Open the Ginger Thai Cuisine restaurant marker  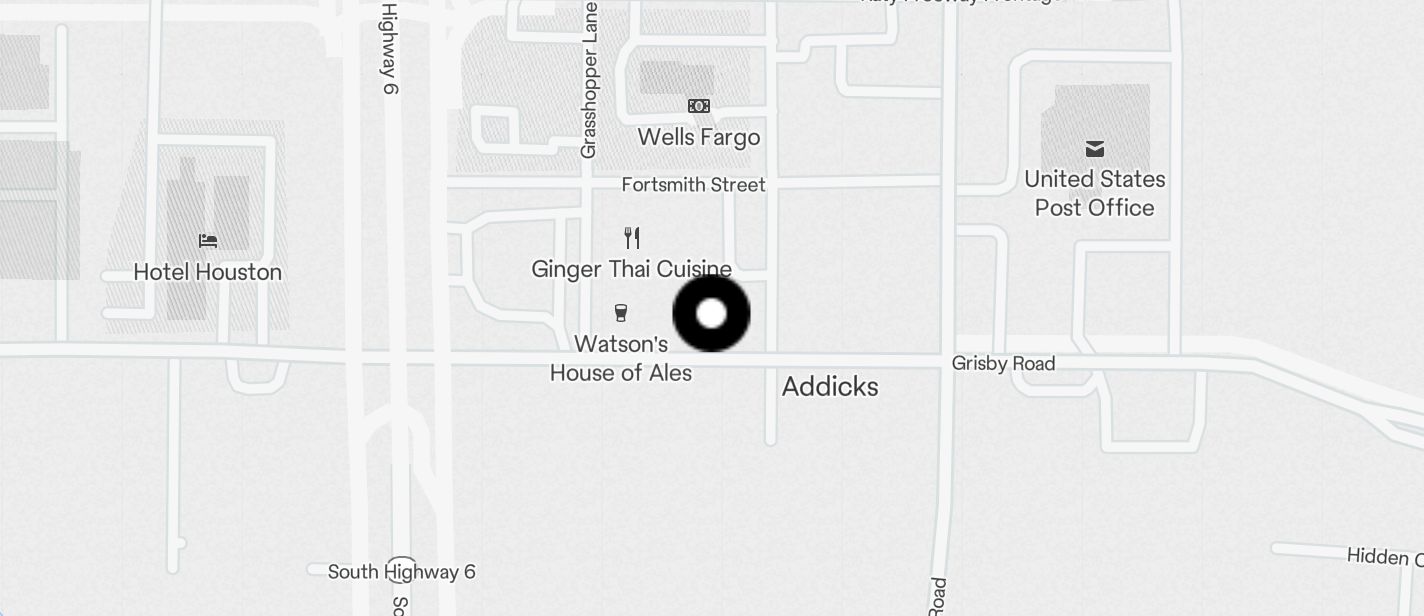(631, 238)
